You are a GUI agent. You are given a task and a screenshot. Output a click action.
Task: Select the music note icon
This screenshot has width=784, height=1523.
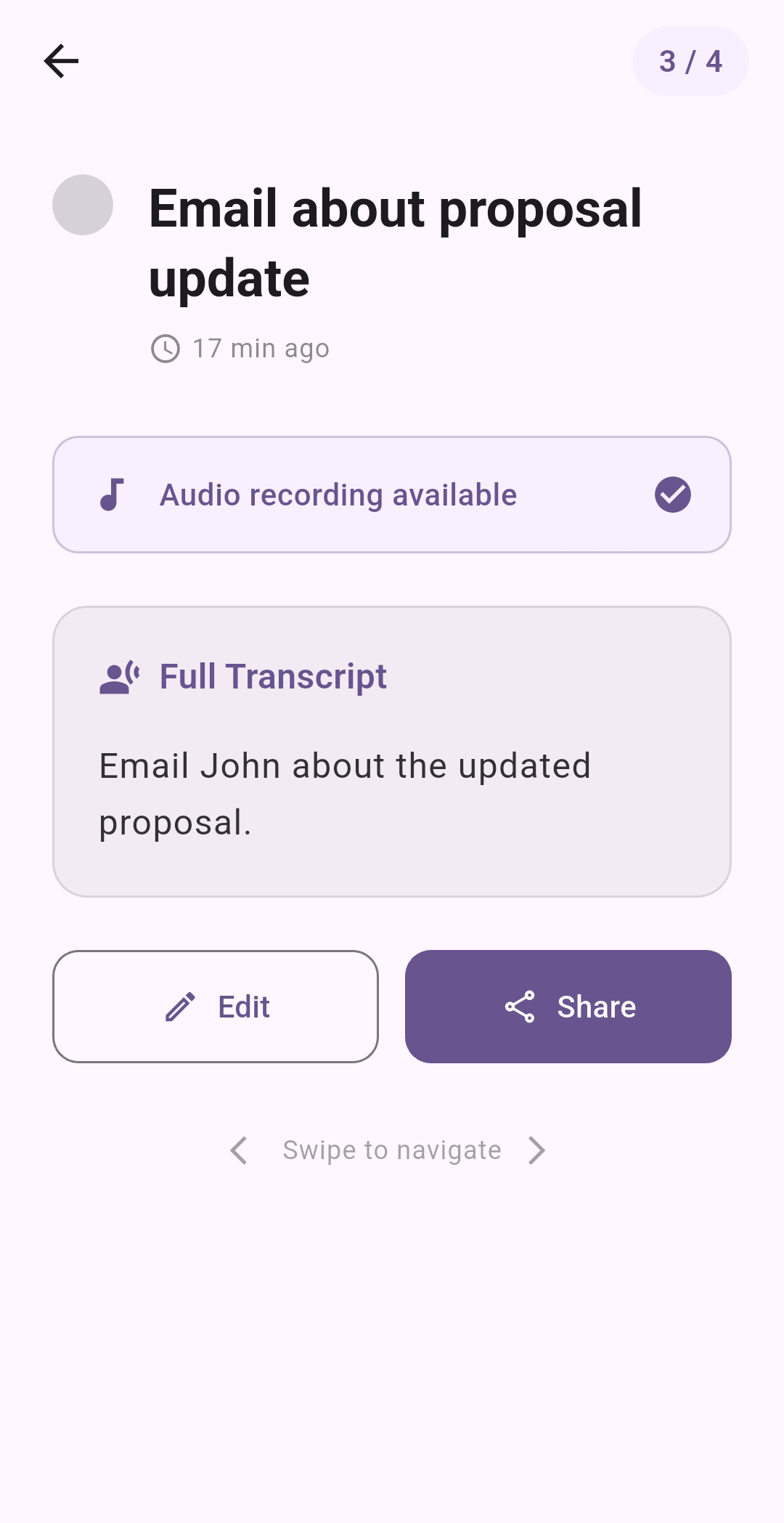pyautogui.click(x=113, y=495)
